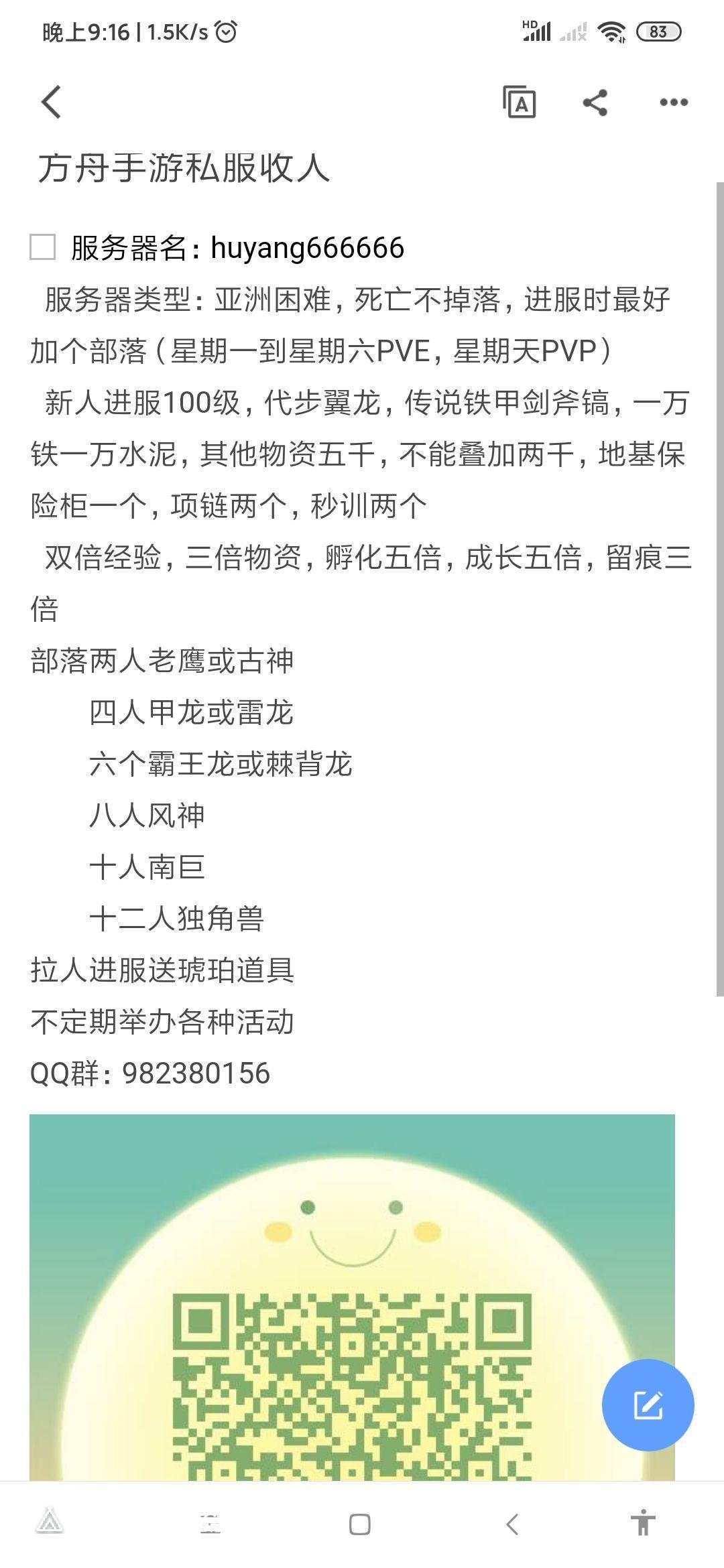The width and height of the screenshot is (724, 1568).
Task: Open the QR code image
Action: (x=352, y=1297)
